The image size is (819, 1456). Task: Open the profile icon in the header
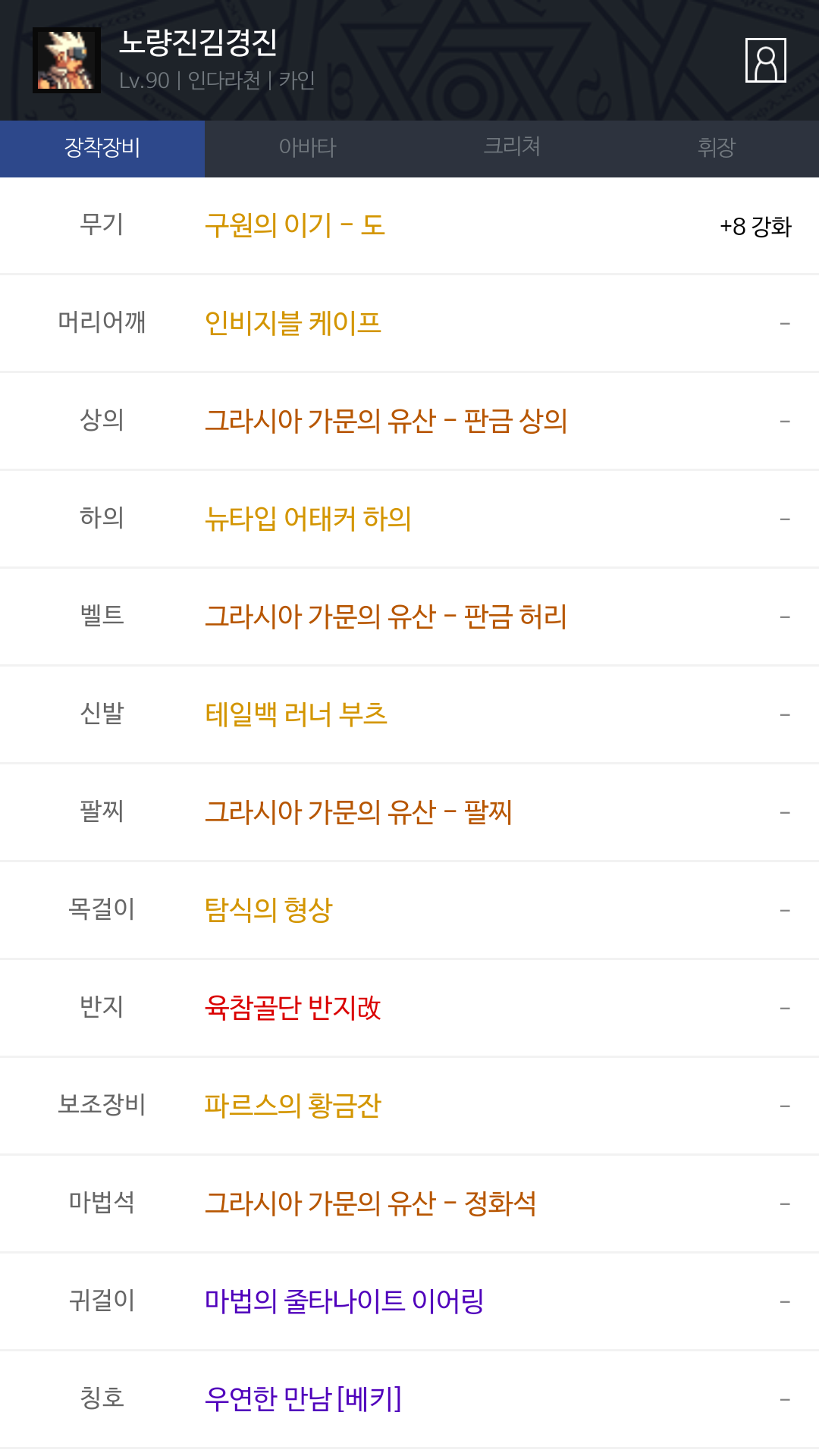pos(765,60)
